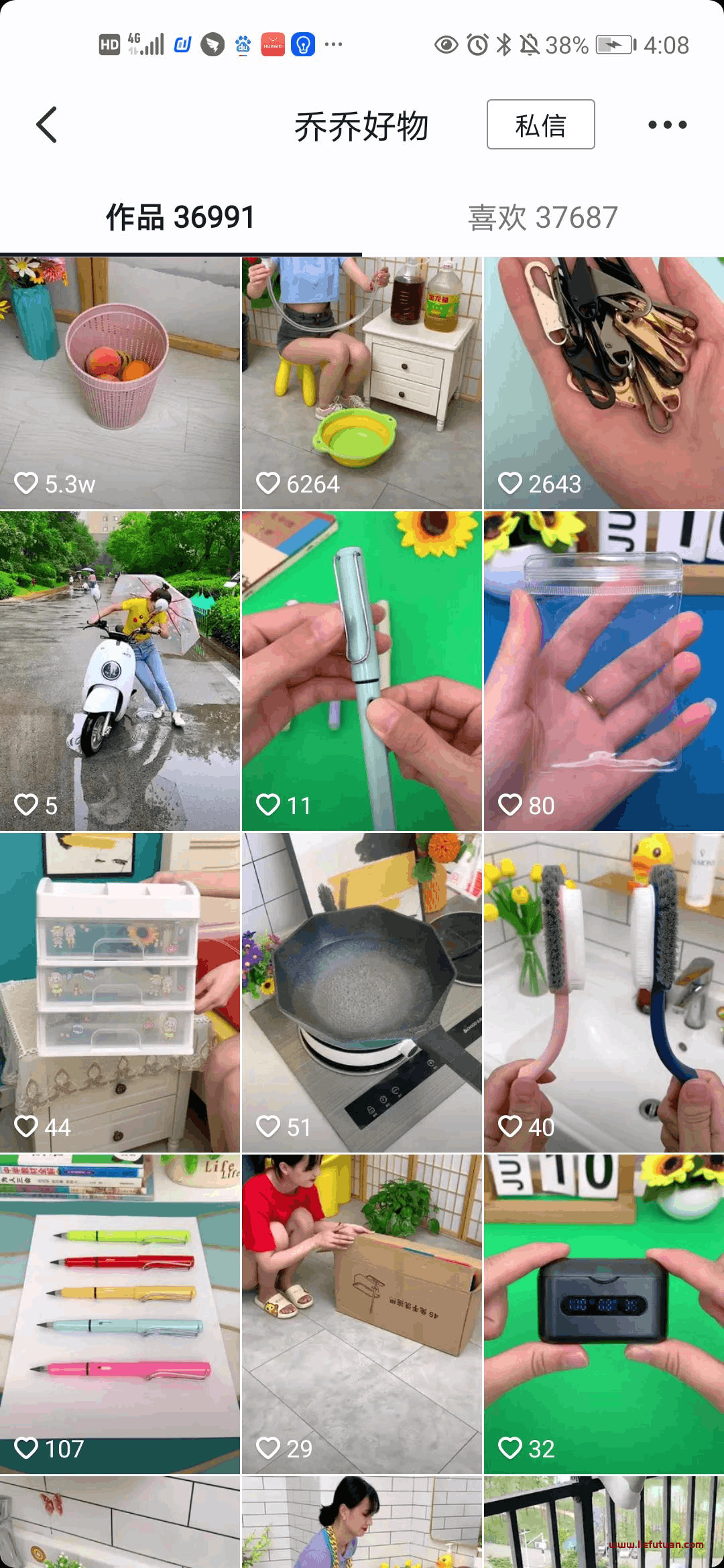The height and width of the screenshot is (1568, 724).
Task: Open the black gadget video with 32 likes
Action: (603, 1314)
